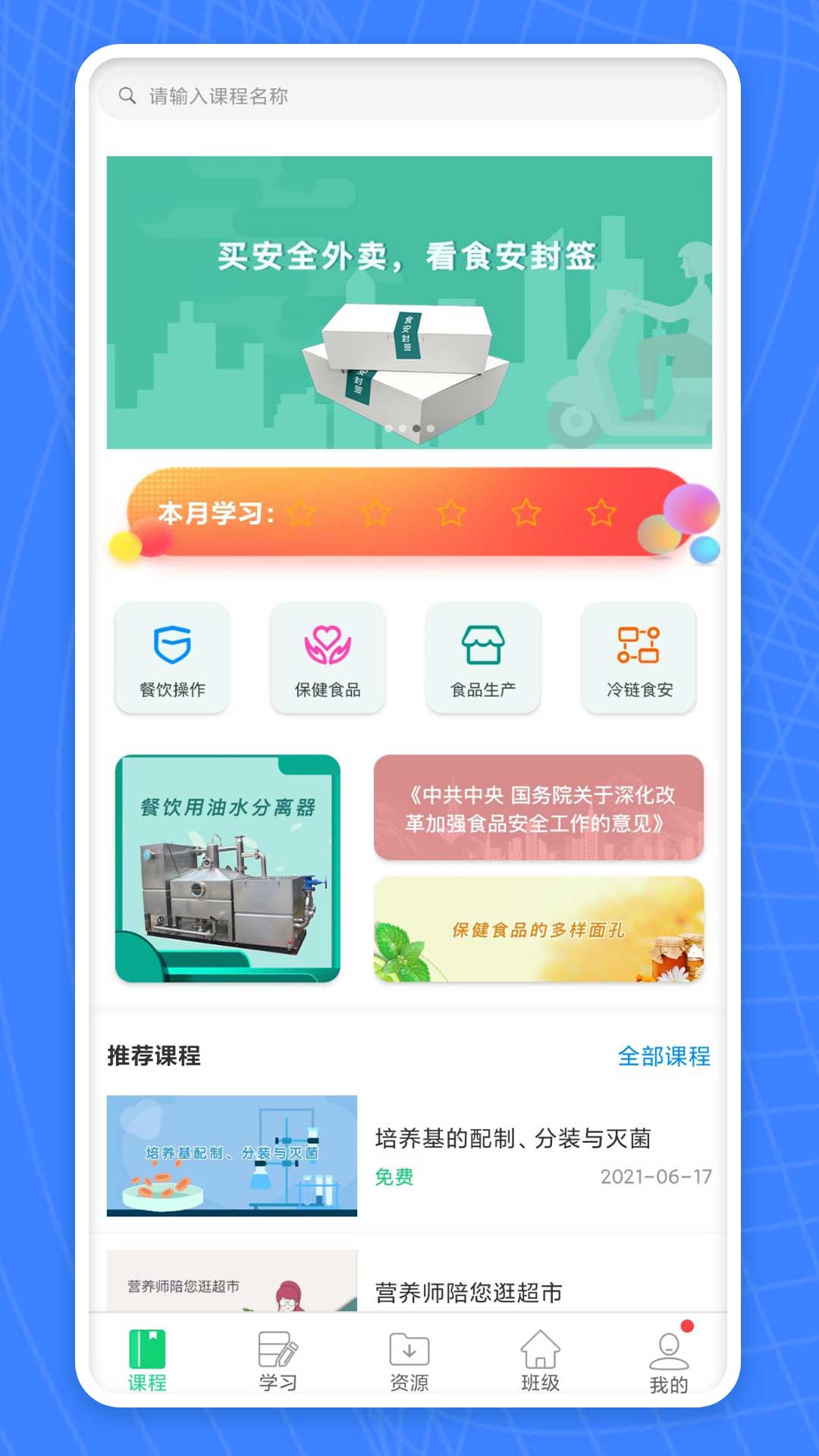Select the 课程 tab
819x1456 pixels.
tap(147, 1361)
